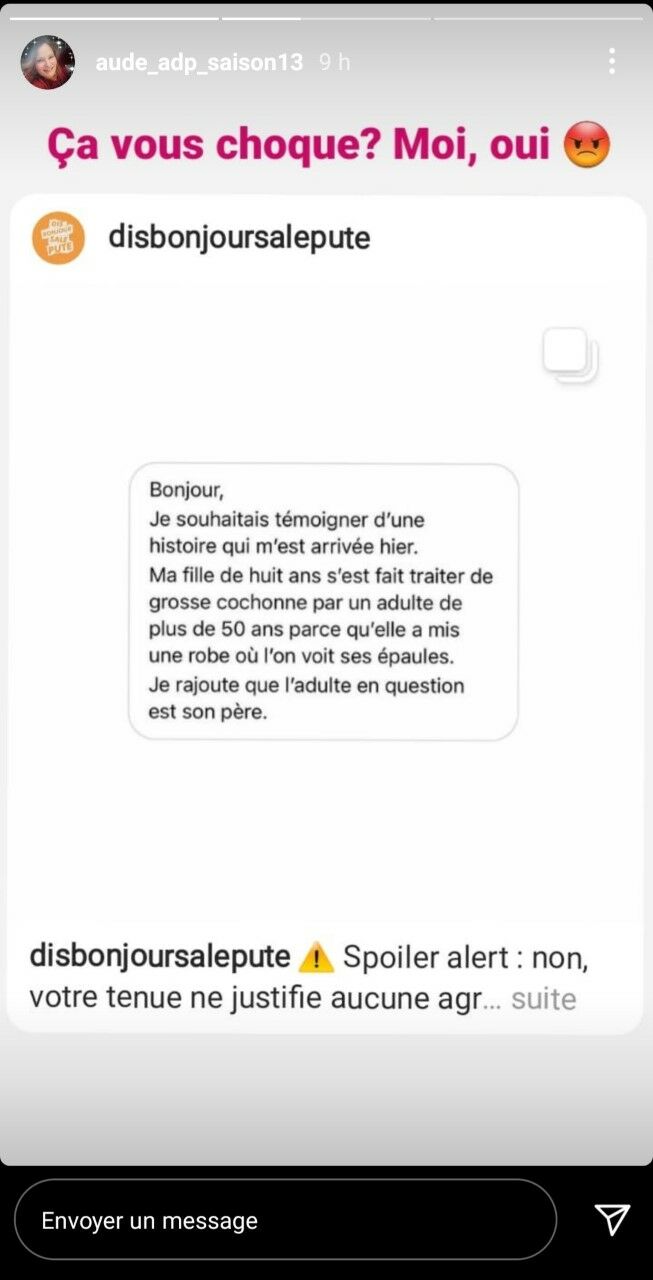Type a reply in Envoyer un message
The width and height of the screenshot is (653, 1280).
point(285,1220)
